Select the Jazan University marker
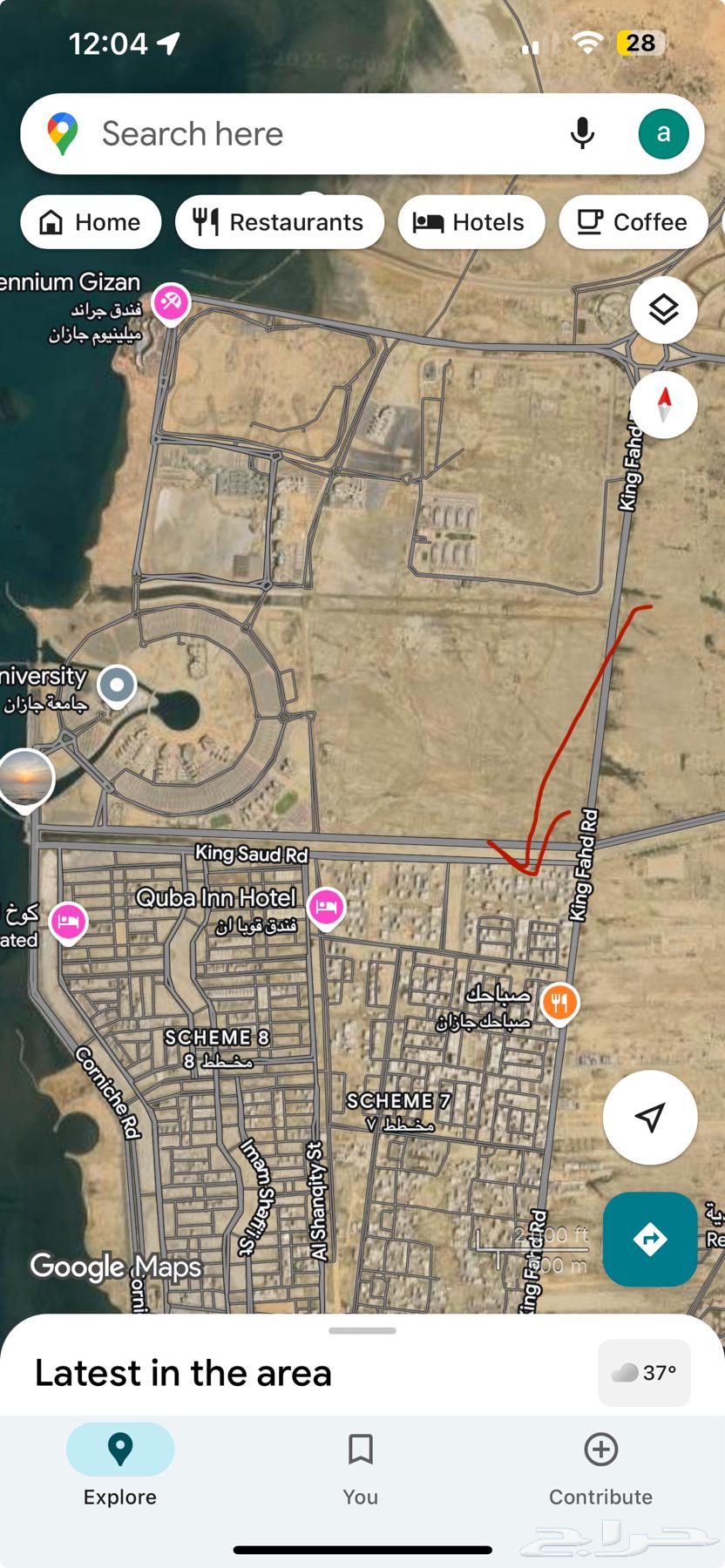This screenshot has width=725, height=1568. (117, 686)
